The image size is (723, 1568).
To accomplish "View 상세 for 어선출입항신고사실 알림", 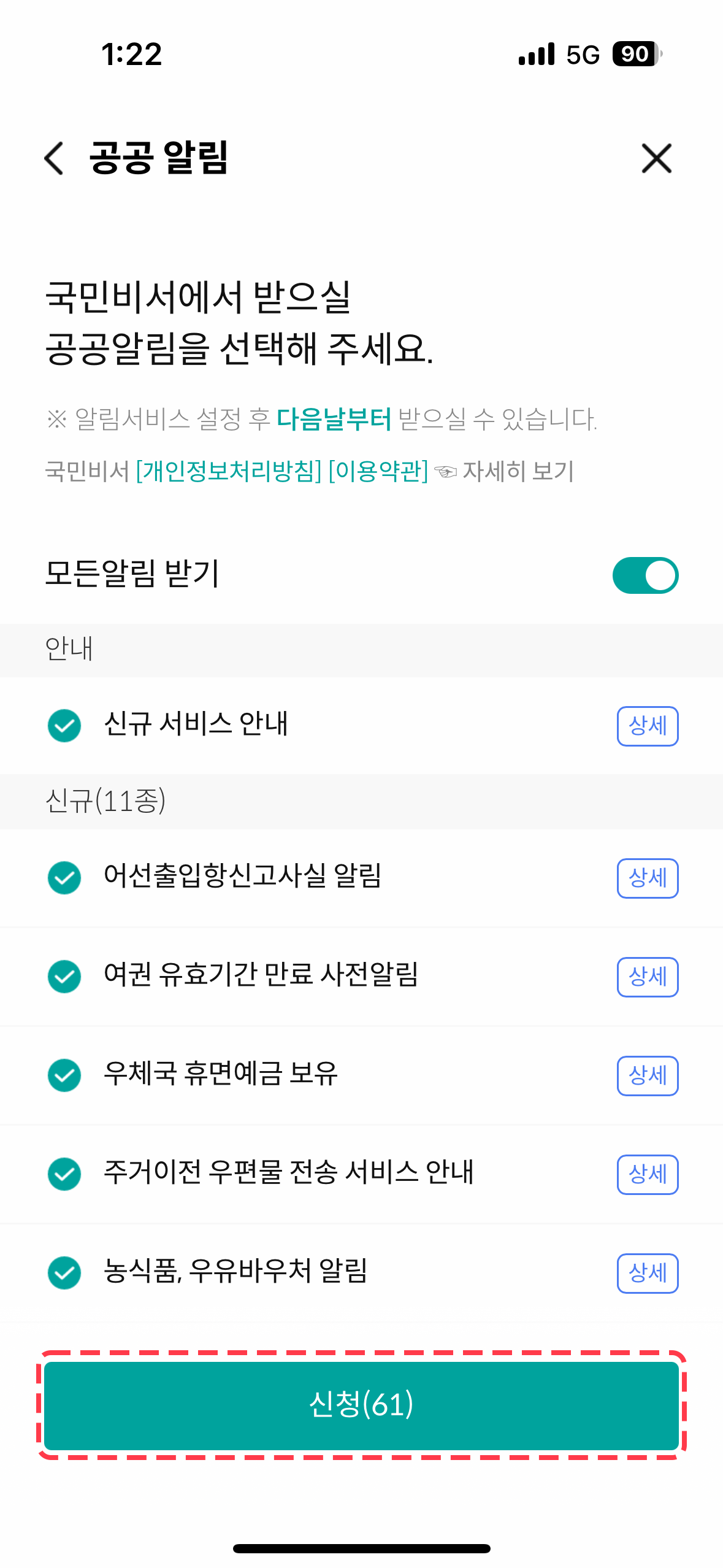I will pyautogui.click(x=647, y=878).
